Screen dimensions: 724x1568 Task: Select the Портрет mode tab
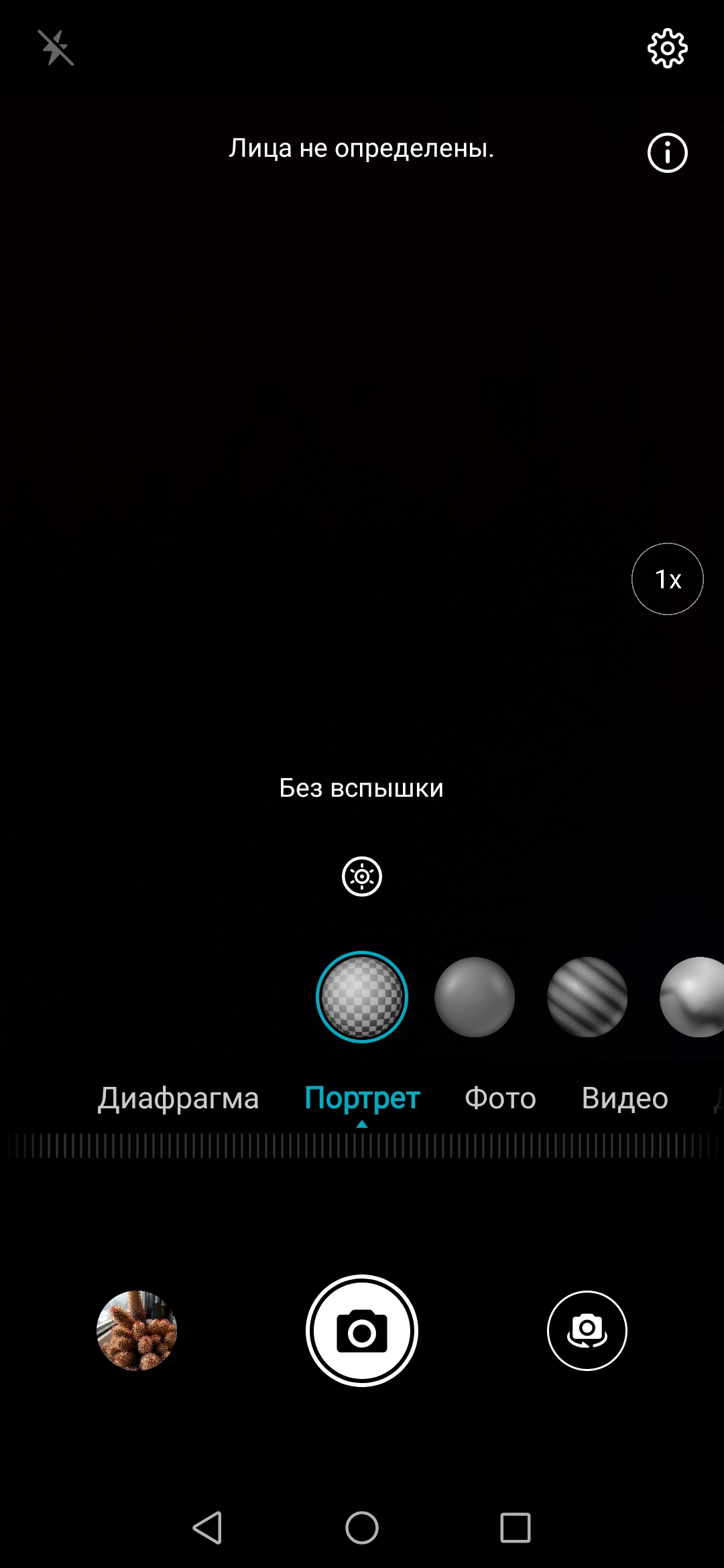pyautogui.click(x=362, y=1099)
